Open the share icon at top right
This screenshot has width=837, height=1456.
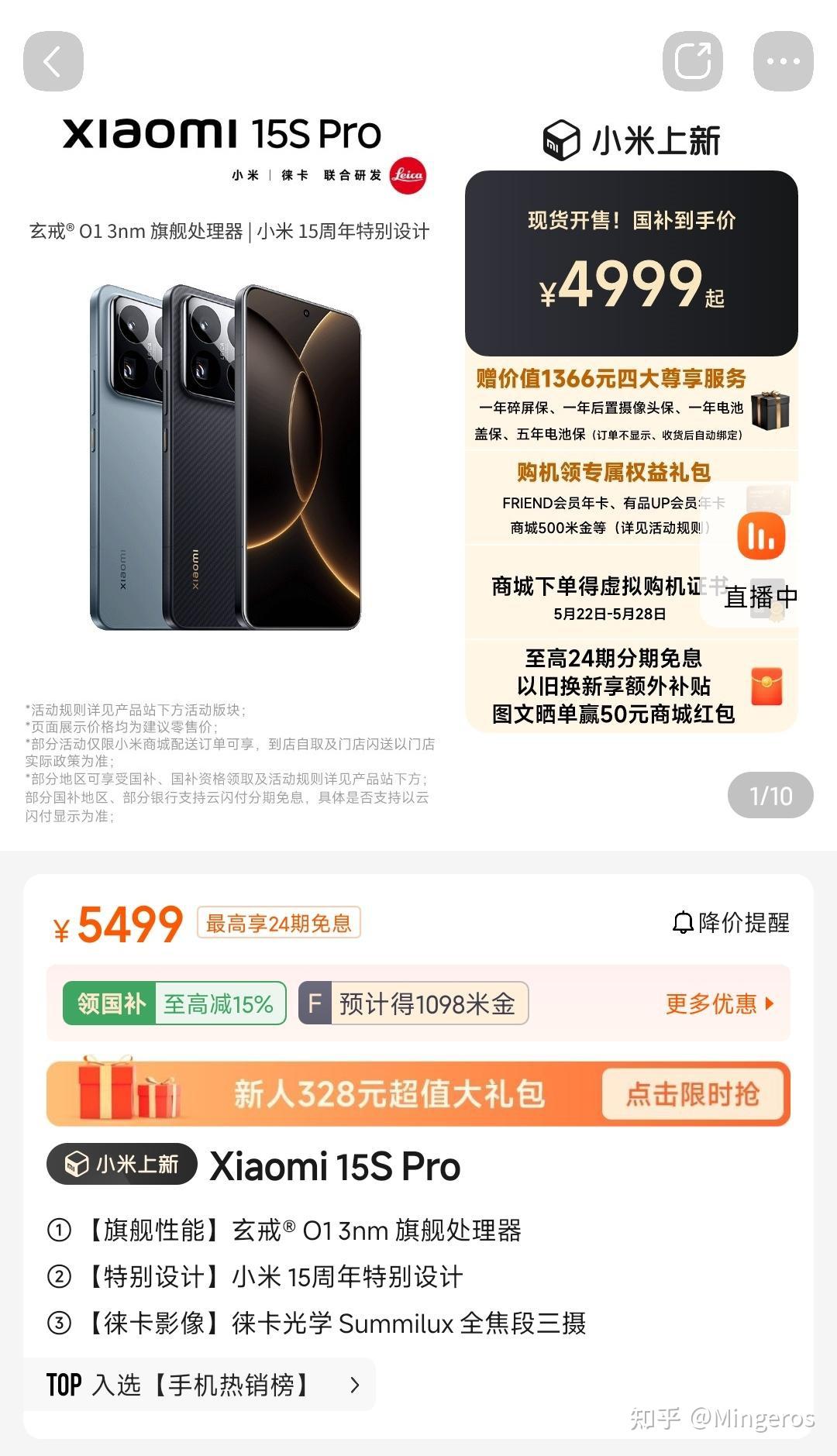pos(692,61)
